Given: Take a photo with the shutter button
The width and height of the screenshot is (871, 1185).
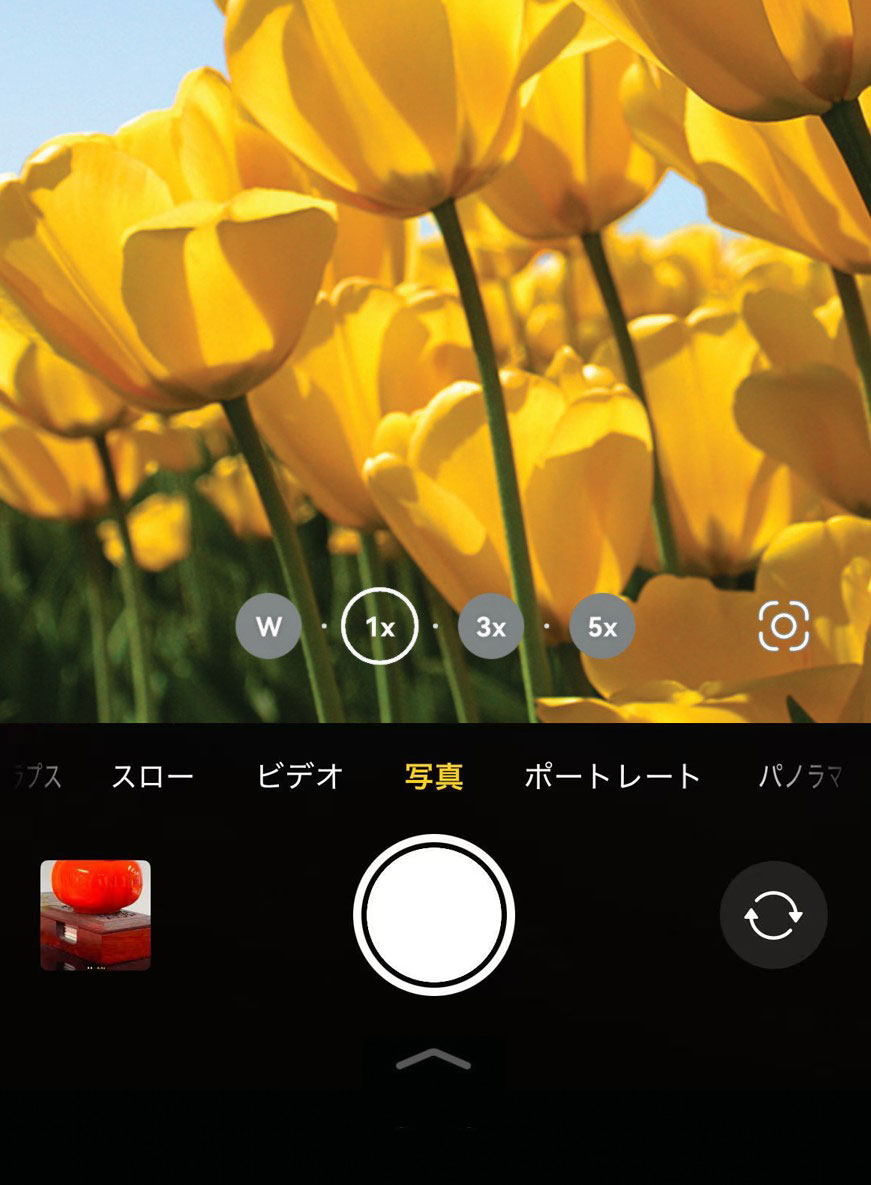Looking at the screenshot, I should tap(434, 915).
